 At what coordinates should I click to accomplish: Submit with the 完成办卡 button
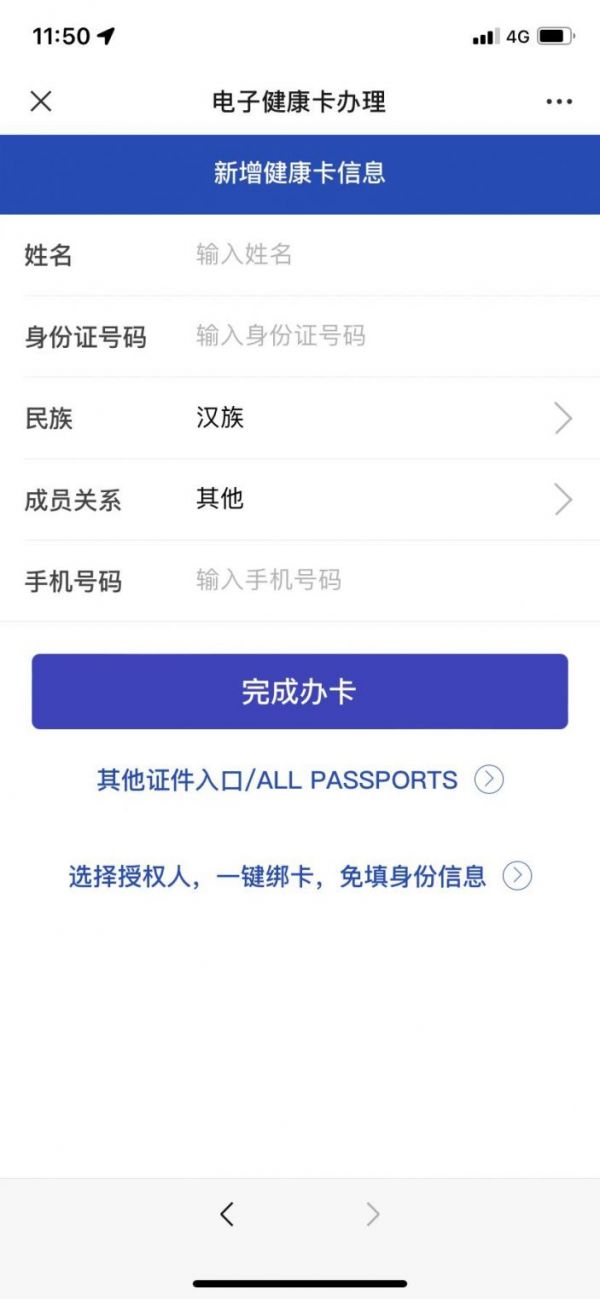pyautogui.click(x=300, y=692)
